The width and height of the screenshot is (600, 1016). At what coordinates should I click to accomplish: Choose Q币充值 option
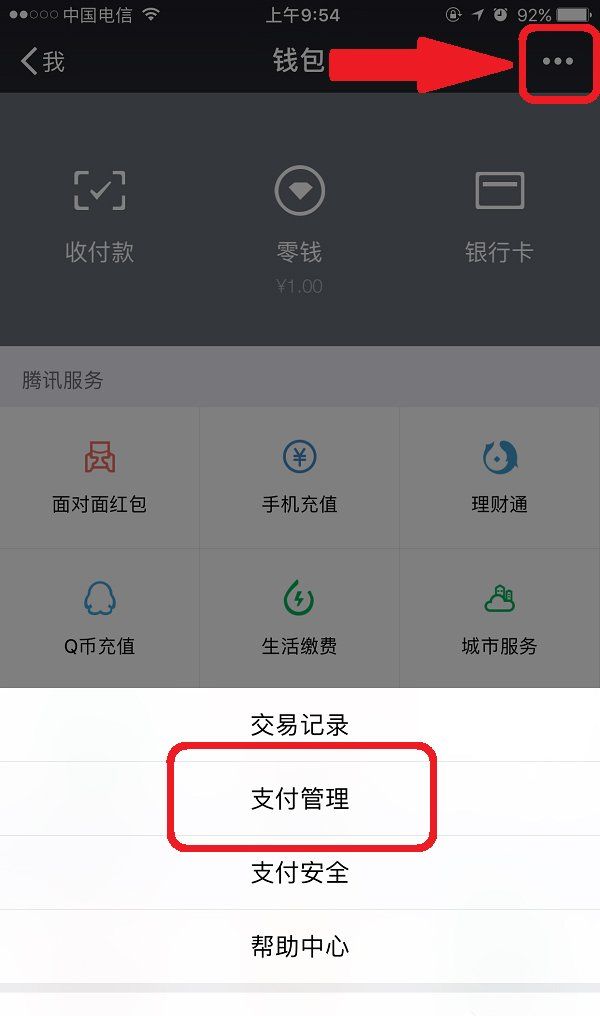click(x=99, y=617)
